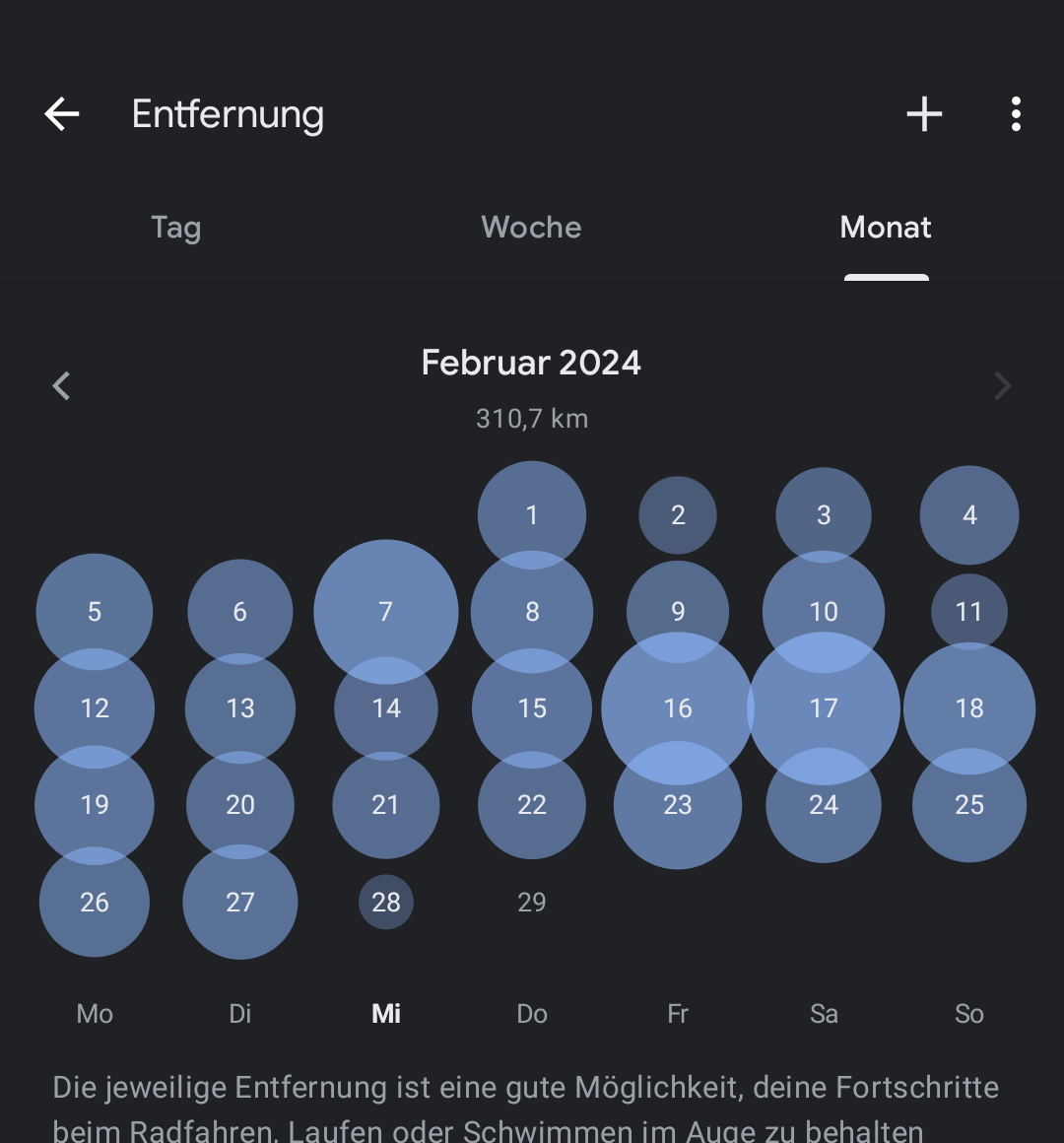
Task: Open the three-dot overflow menu
Action: (1016, 114)
